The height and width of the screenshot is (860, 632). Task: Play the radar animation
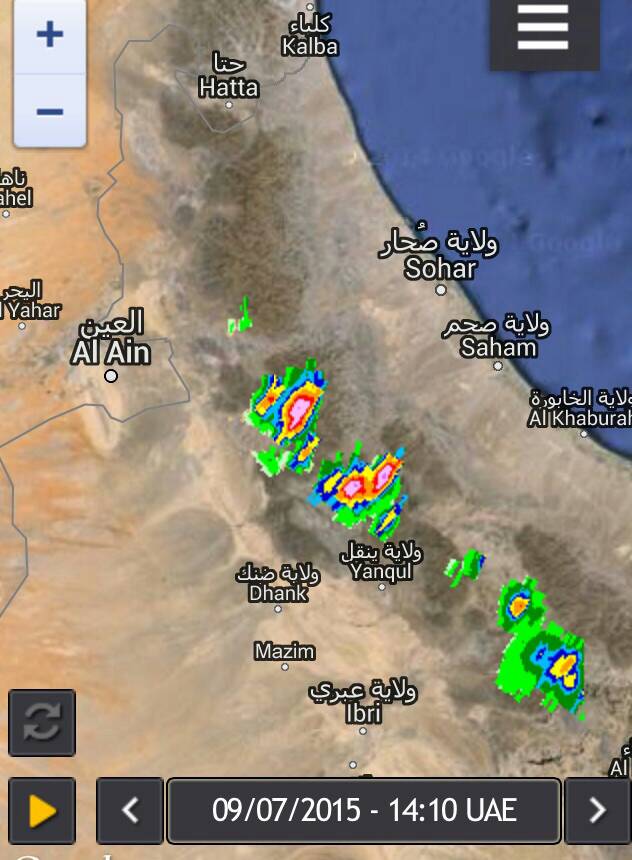coord(42,810)
